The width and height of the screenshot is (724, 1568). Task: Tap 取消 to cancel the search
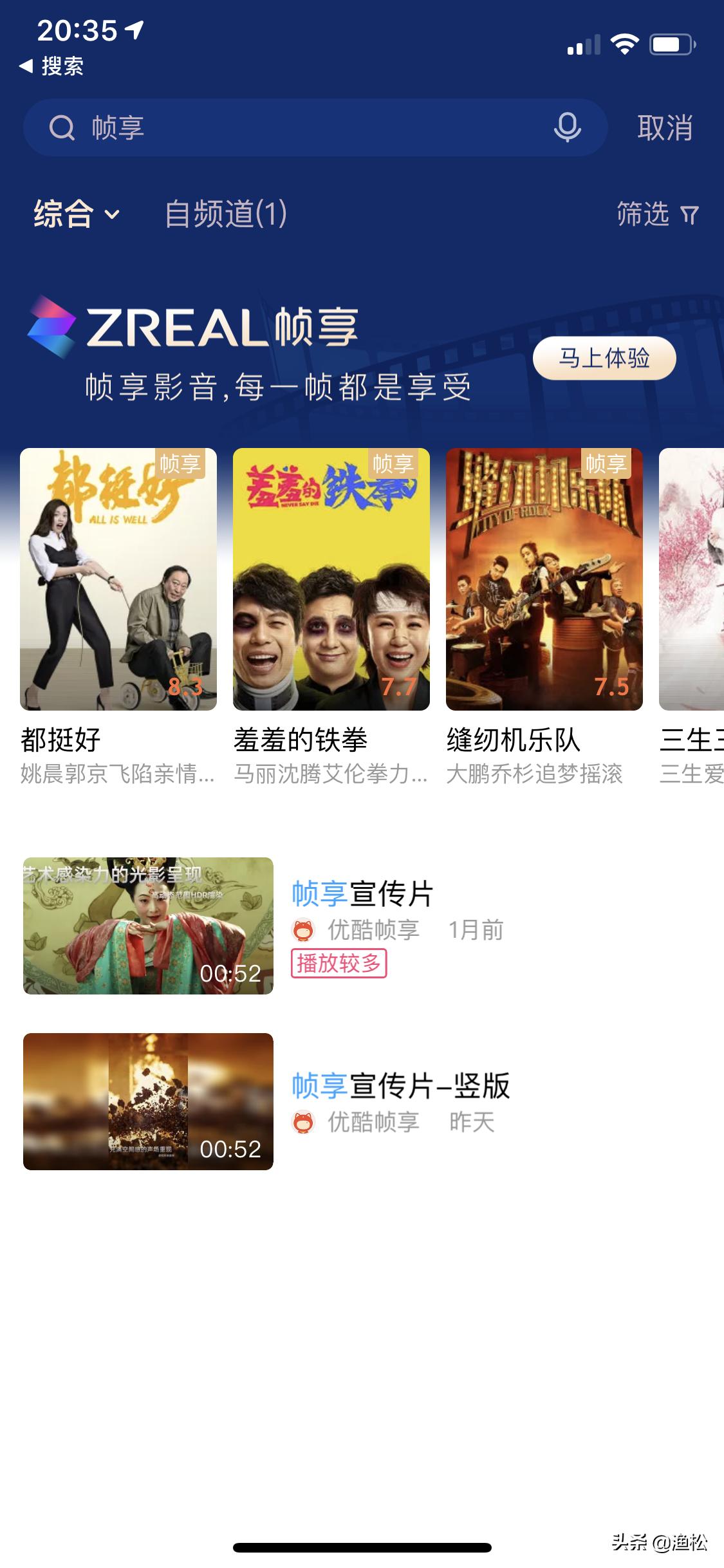666,126
